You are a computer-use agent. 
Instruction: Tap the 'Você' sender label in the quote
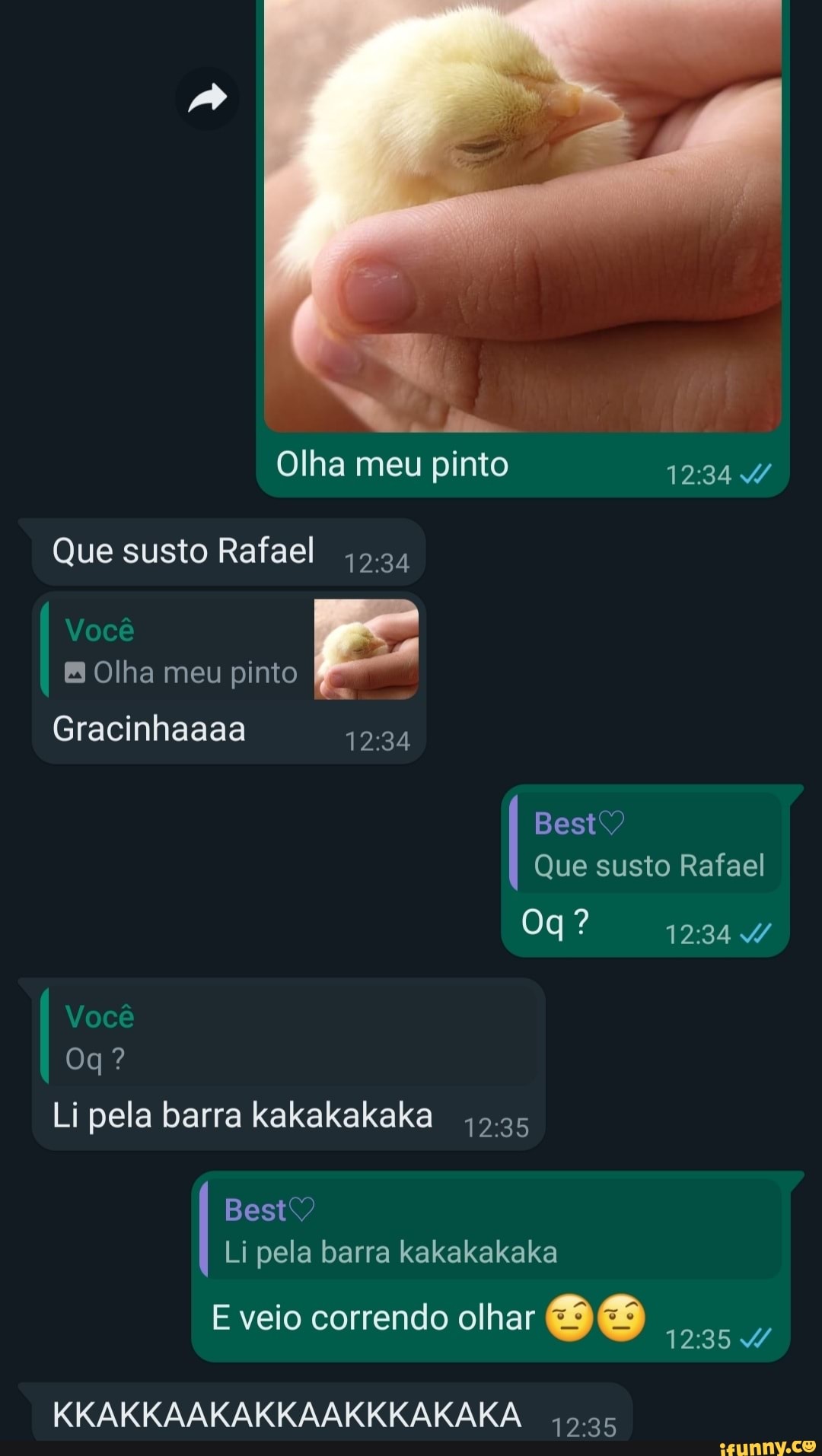pyautogui.click(x=100, y=631)
